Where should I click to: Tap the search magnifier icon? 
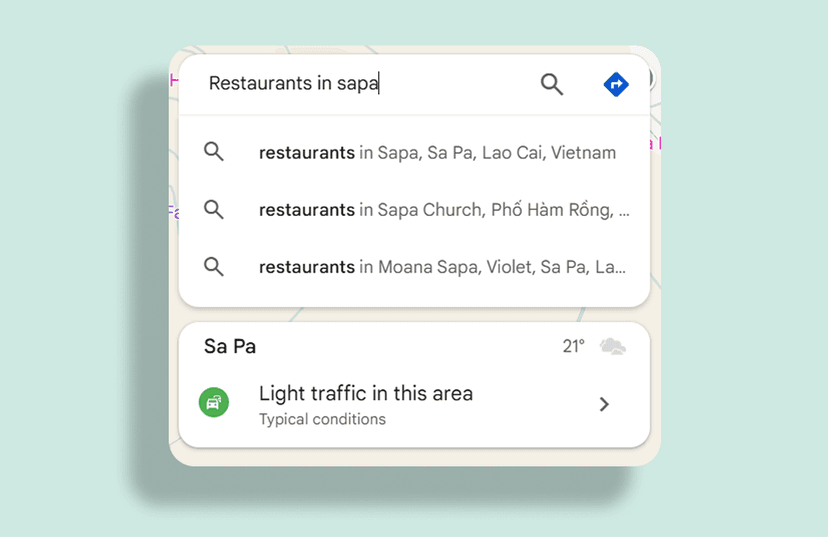pos(552,85)
